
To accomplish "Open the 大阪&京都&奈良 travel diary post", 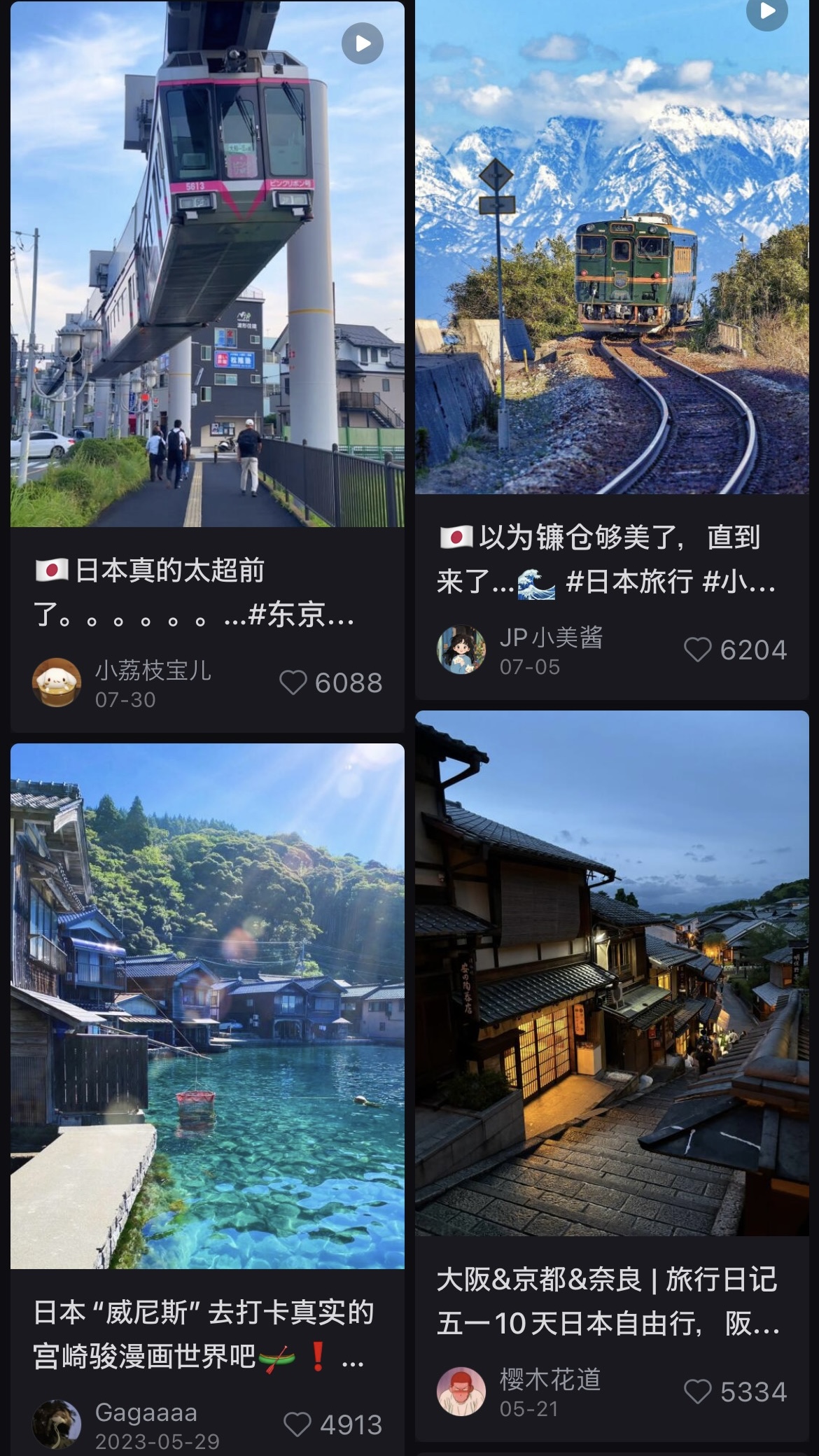I will point(612,973).
